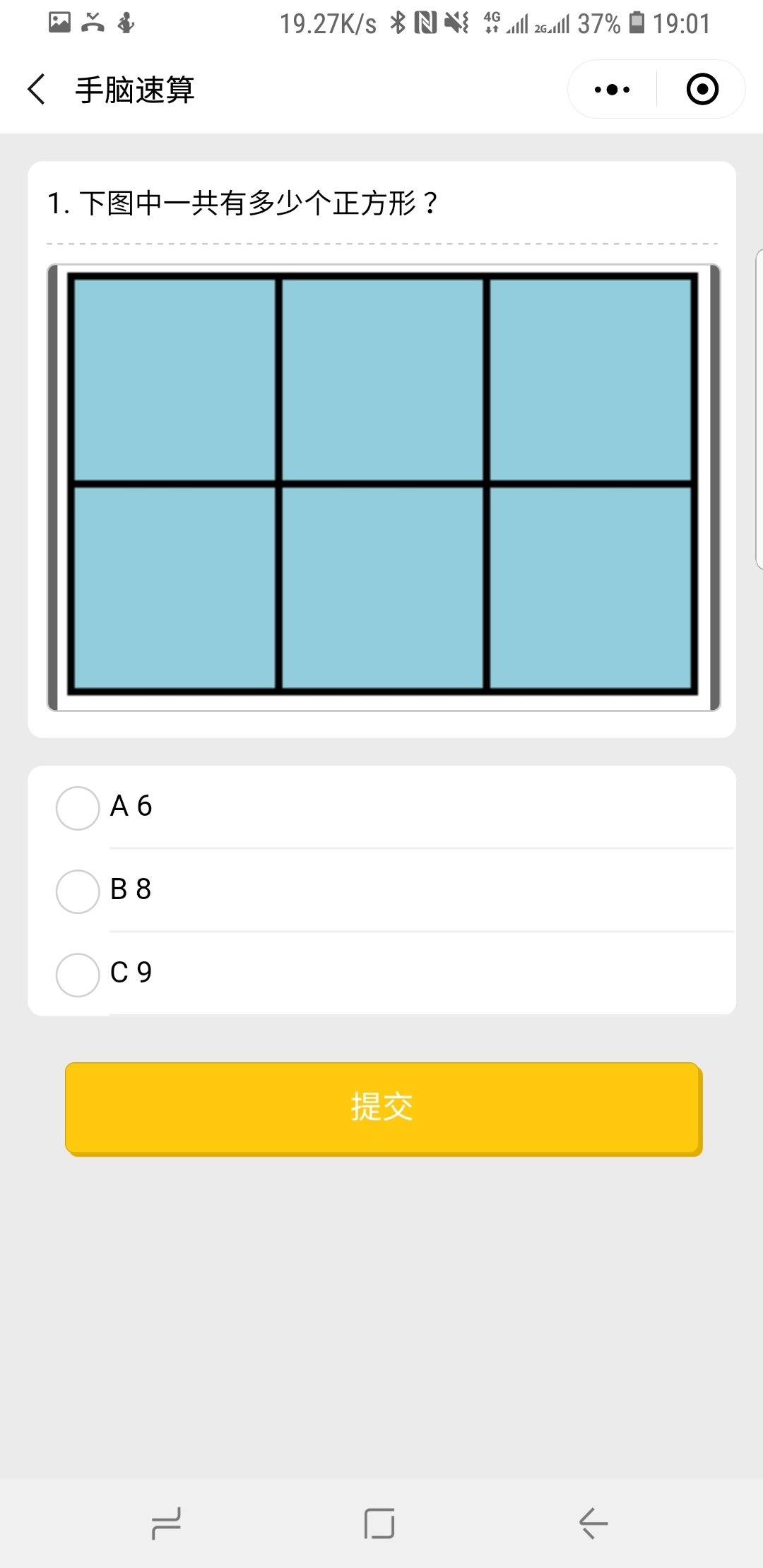Open the system recent apps view

(167, 1523)
